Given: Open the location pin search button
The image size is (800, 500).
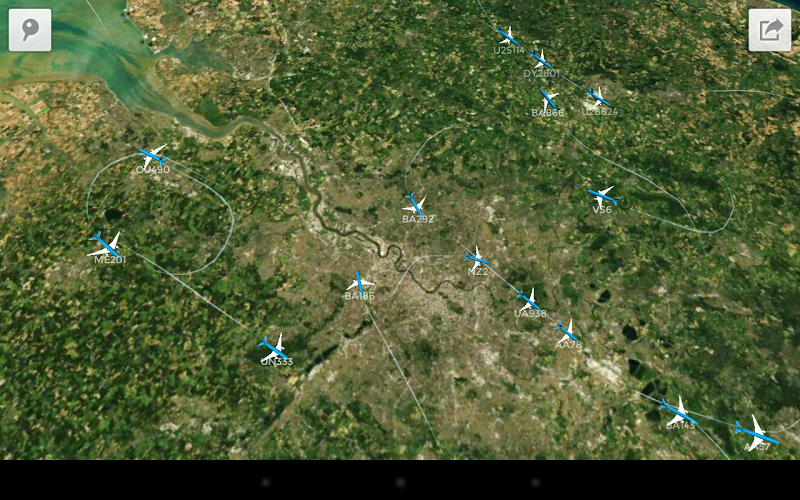Looking at the screenshot, I should [x=30, y=30].
